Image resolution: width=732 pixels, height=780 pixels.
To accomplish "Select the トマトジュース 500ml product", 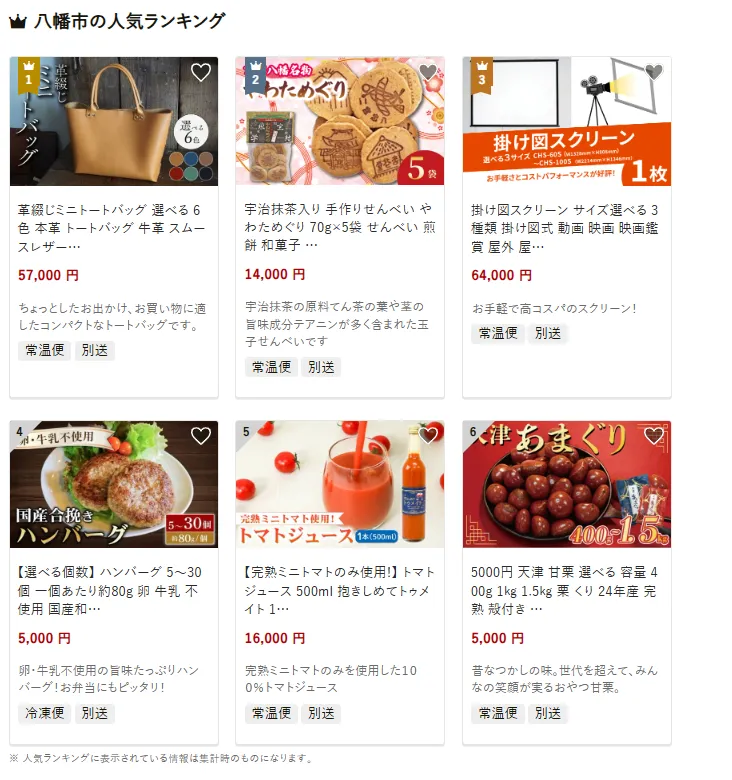I will [x=340, y=590].
